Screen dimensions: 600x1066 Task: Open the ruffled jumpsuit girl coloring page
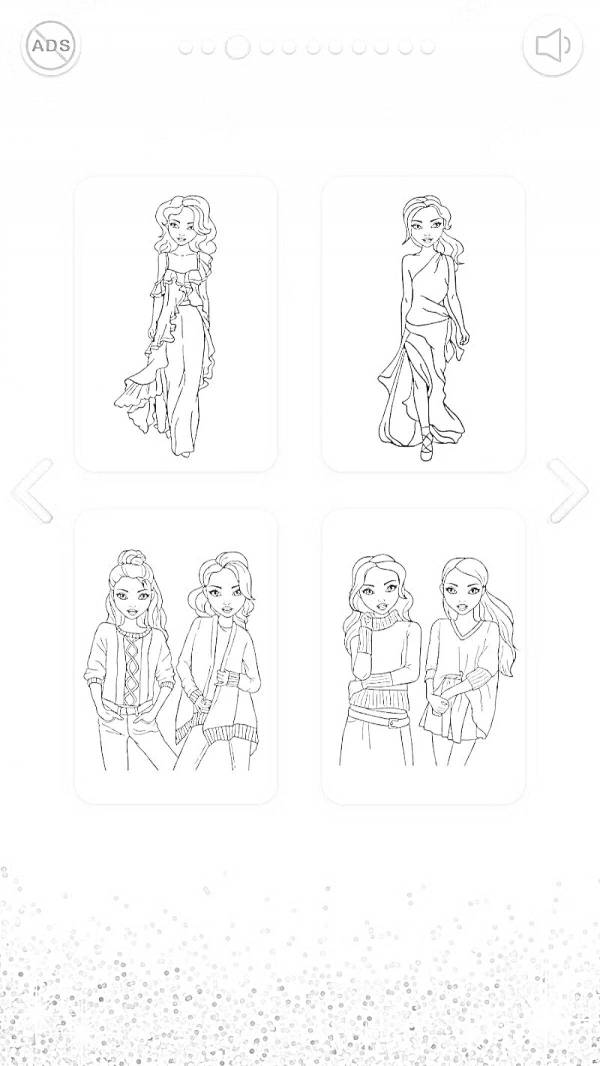tap(176, 324)
